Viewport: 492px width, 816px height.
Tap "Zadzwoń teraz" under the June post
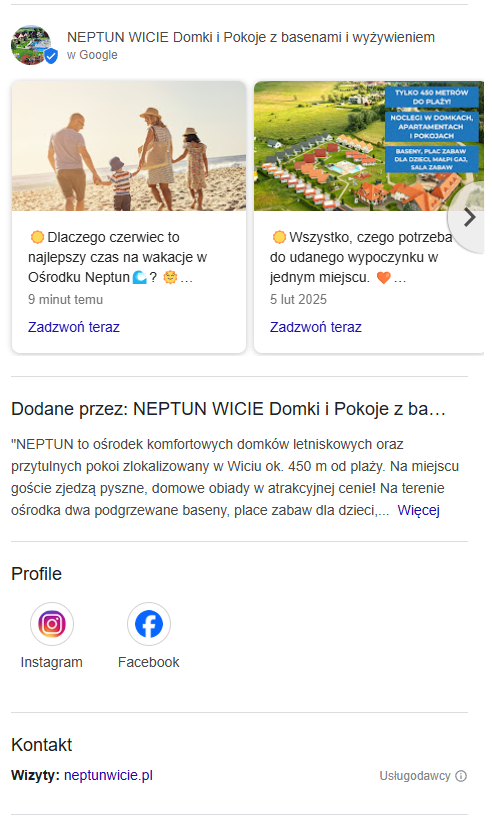(74, 327)
